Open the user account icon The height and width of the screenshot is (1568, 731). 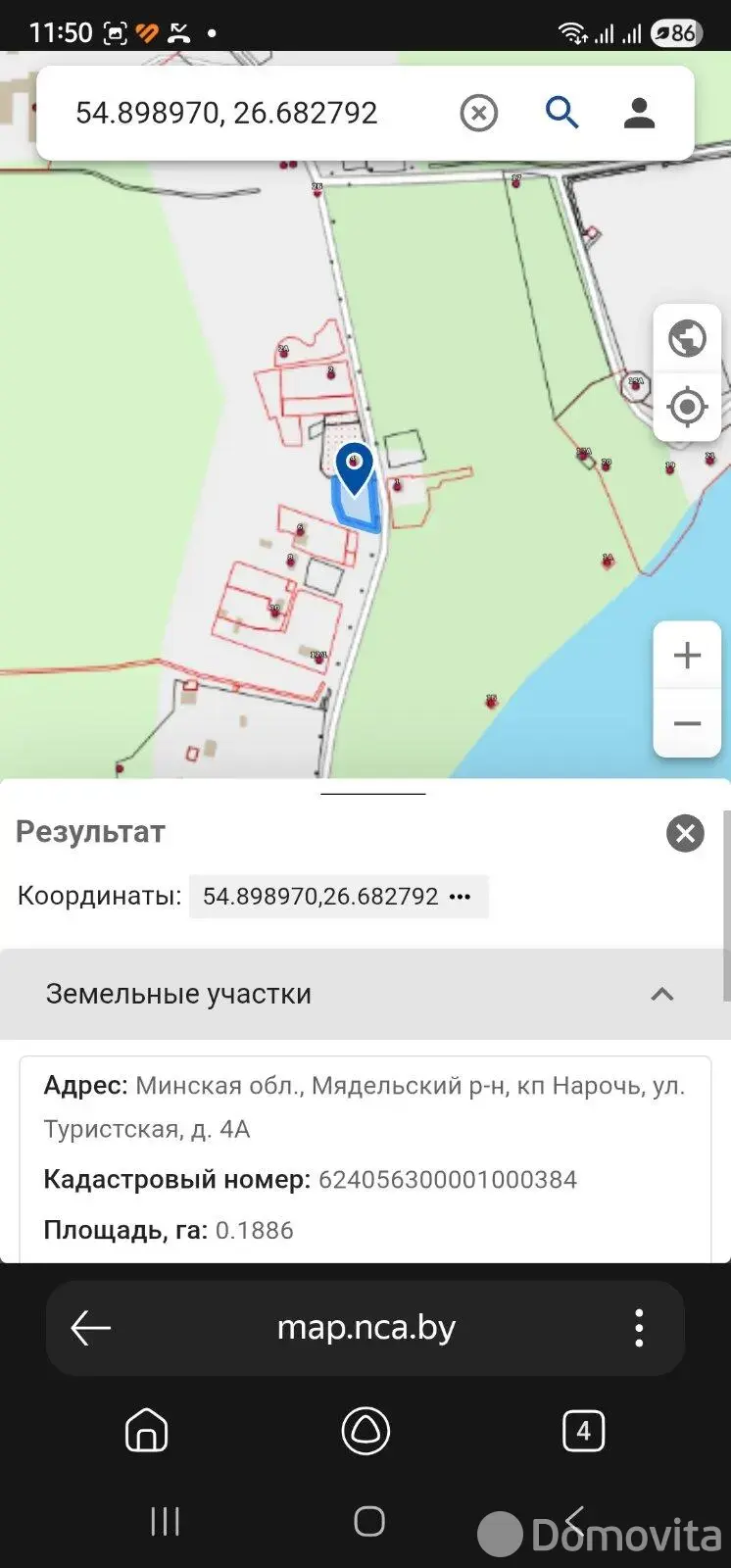[639, 113]
